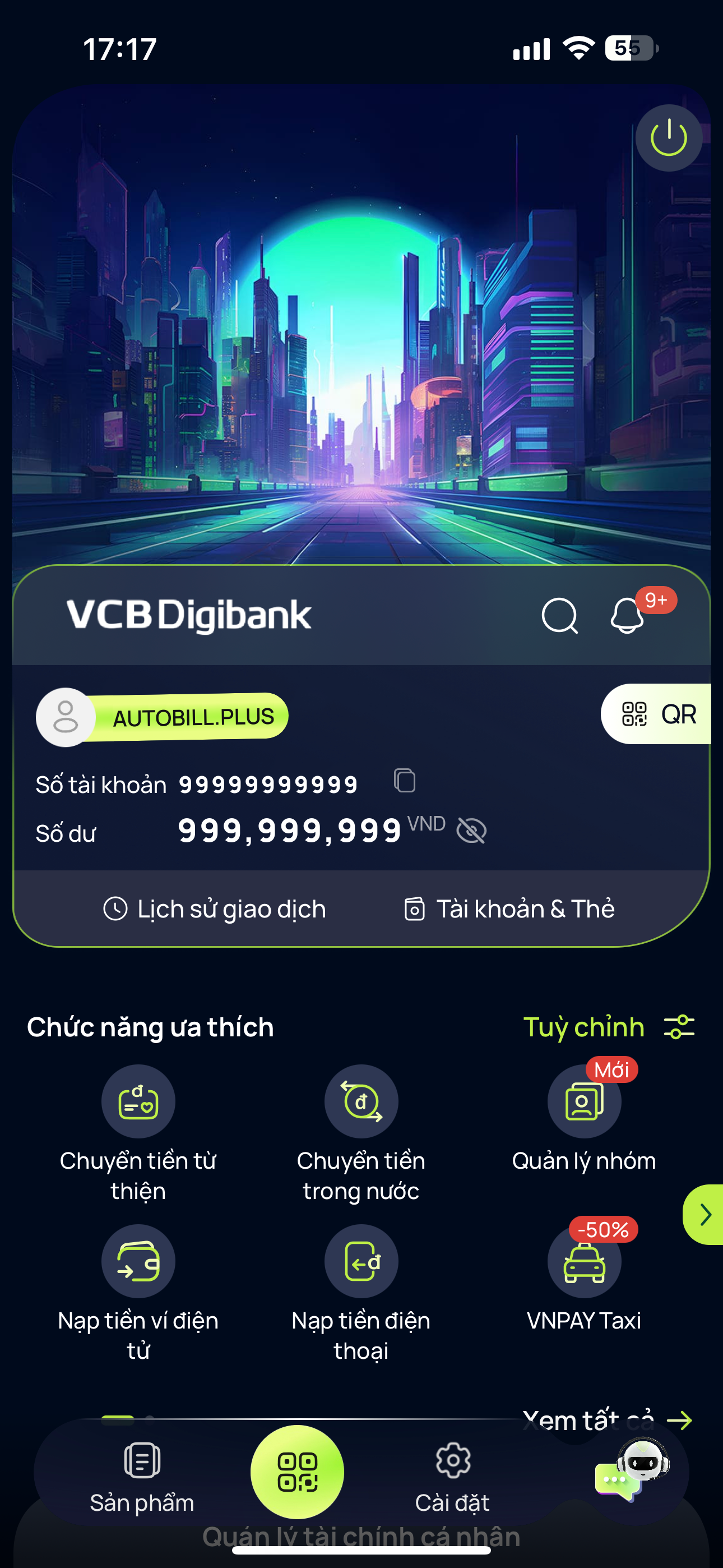Open the search icon in VCB Digibank

point(559,615)
